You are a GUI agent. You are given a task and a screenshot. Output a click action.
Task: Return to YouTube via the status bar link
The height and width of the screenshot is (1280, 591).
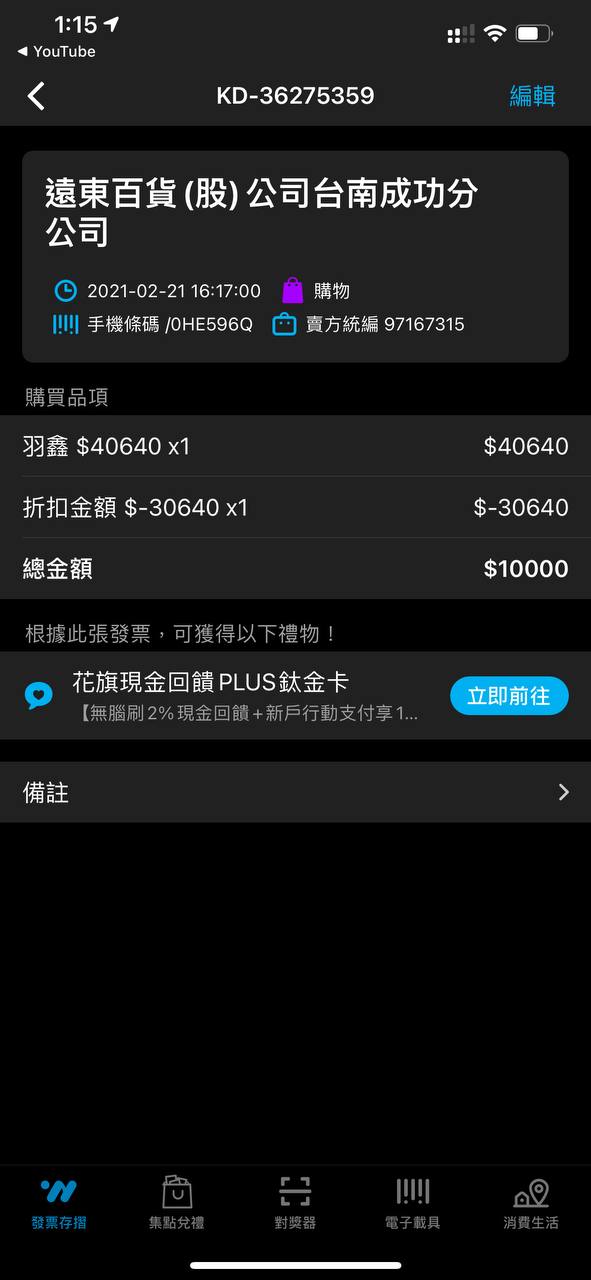click(x=56, y=51)
